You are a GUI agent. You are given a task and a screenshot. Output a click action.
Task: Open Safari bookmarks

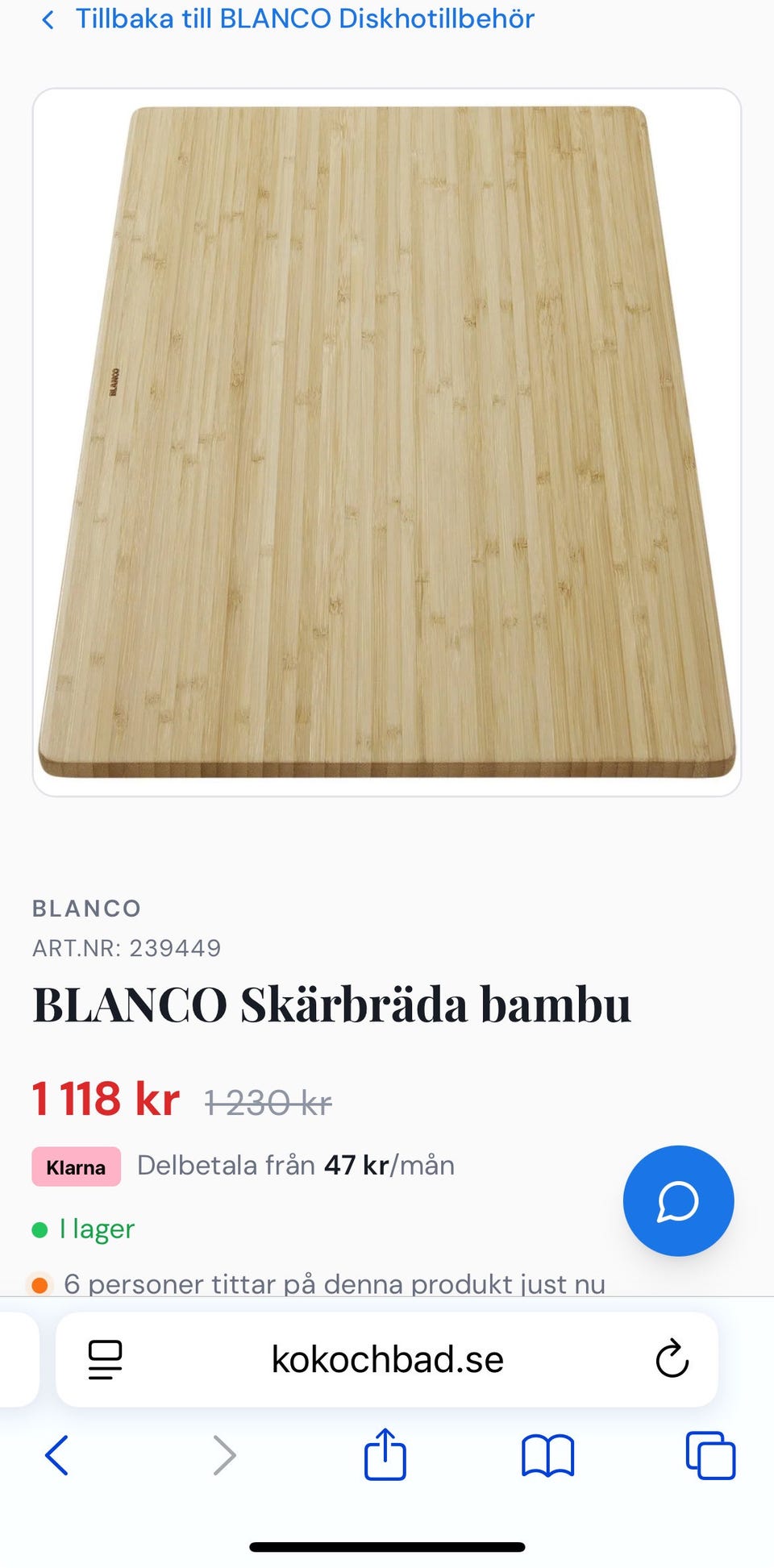pos(547,1455)
